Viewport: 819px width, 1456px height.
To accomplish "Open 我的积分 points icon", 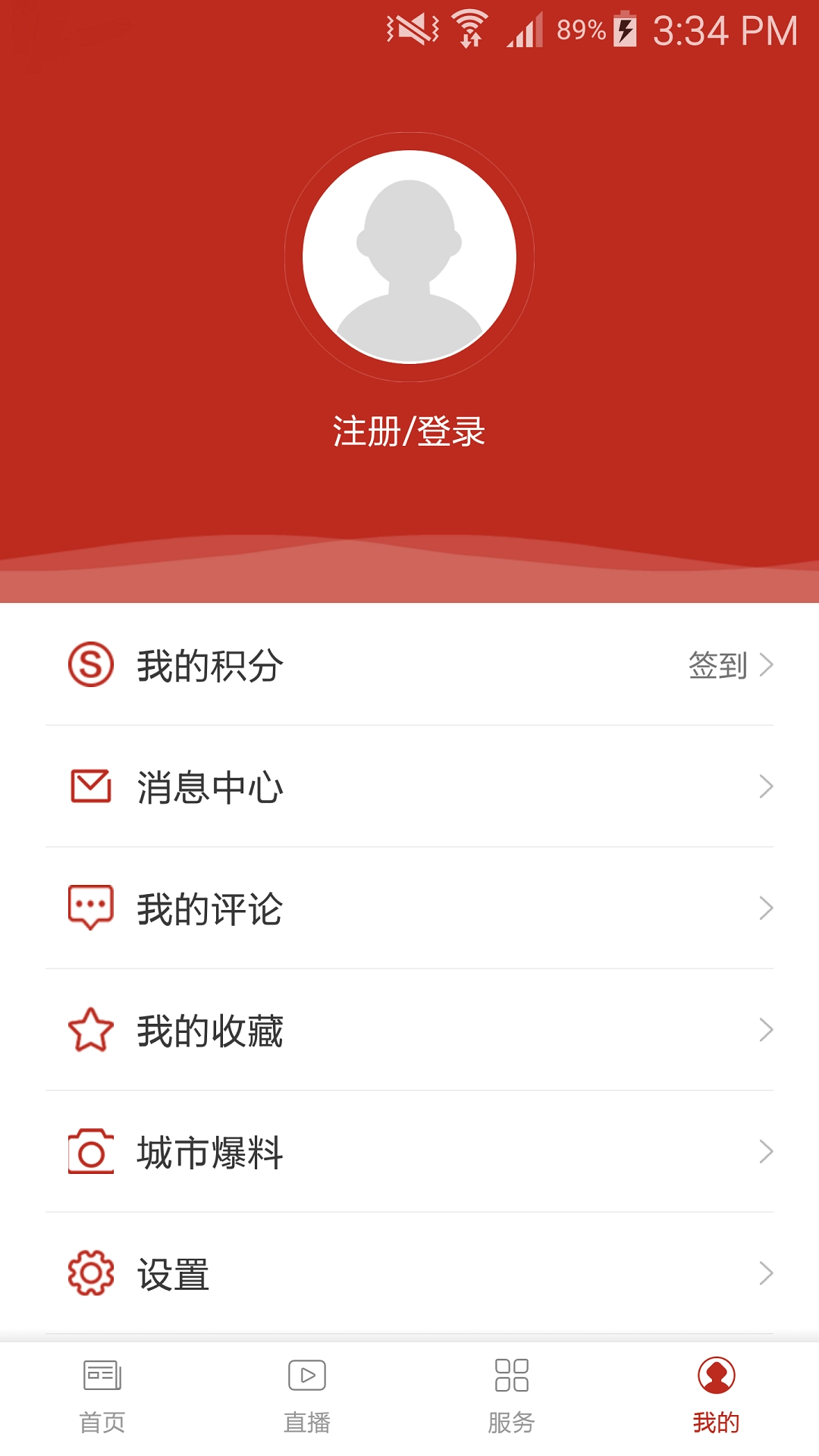I will [x=89, y=667].
